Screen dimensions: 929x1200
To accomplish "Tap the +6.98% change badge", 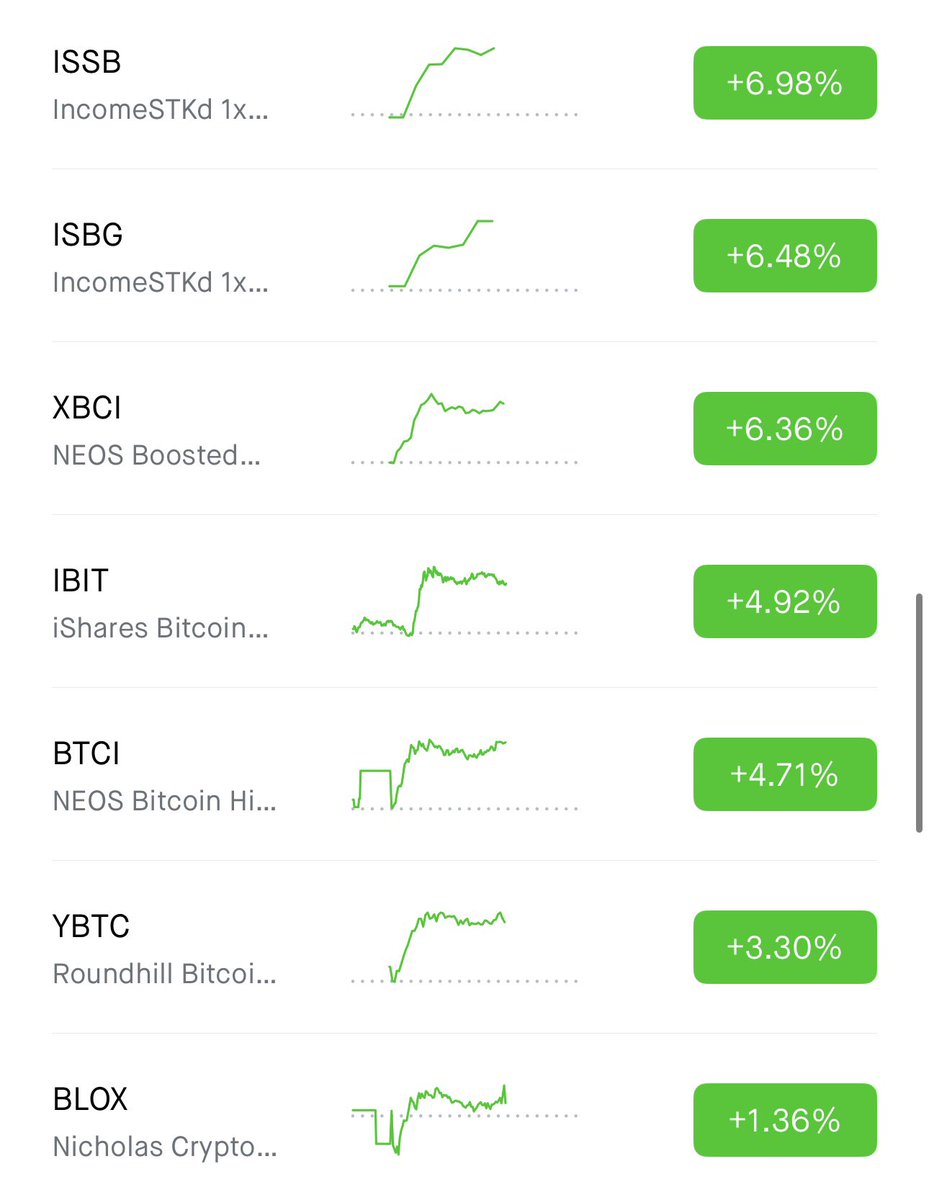I will click(x=785, y=83).
